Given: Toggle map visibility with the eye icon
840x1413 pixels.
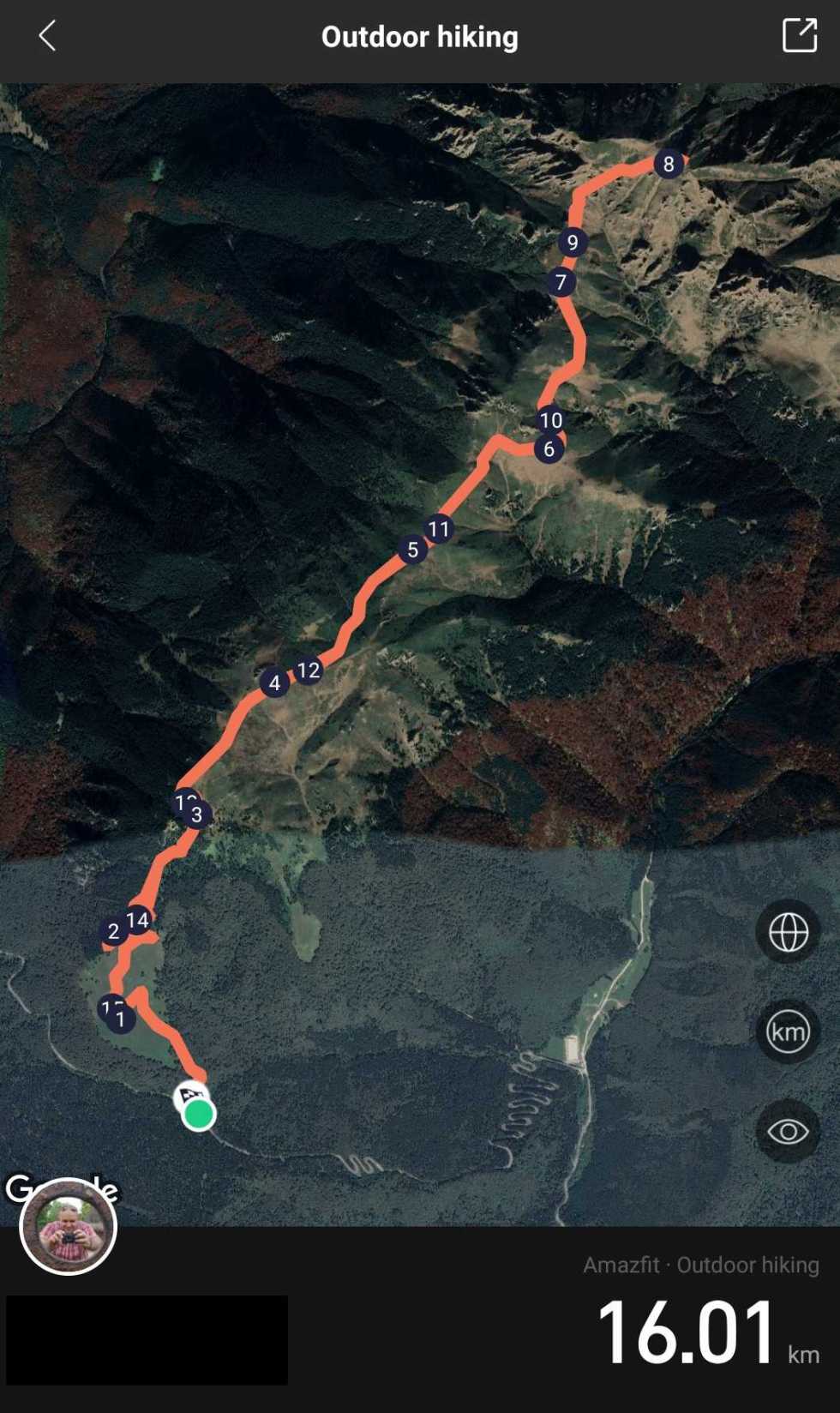Looking at the screenshot, I should point(788,1132).
